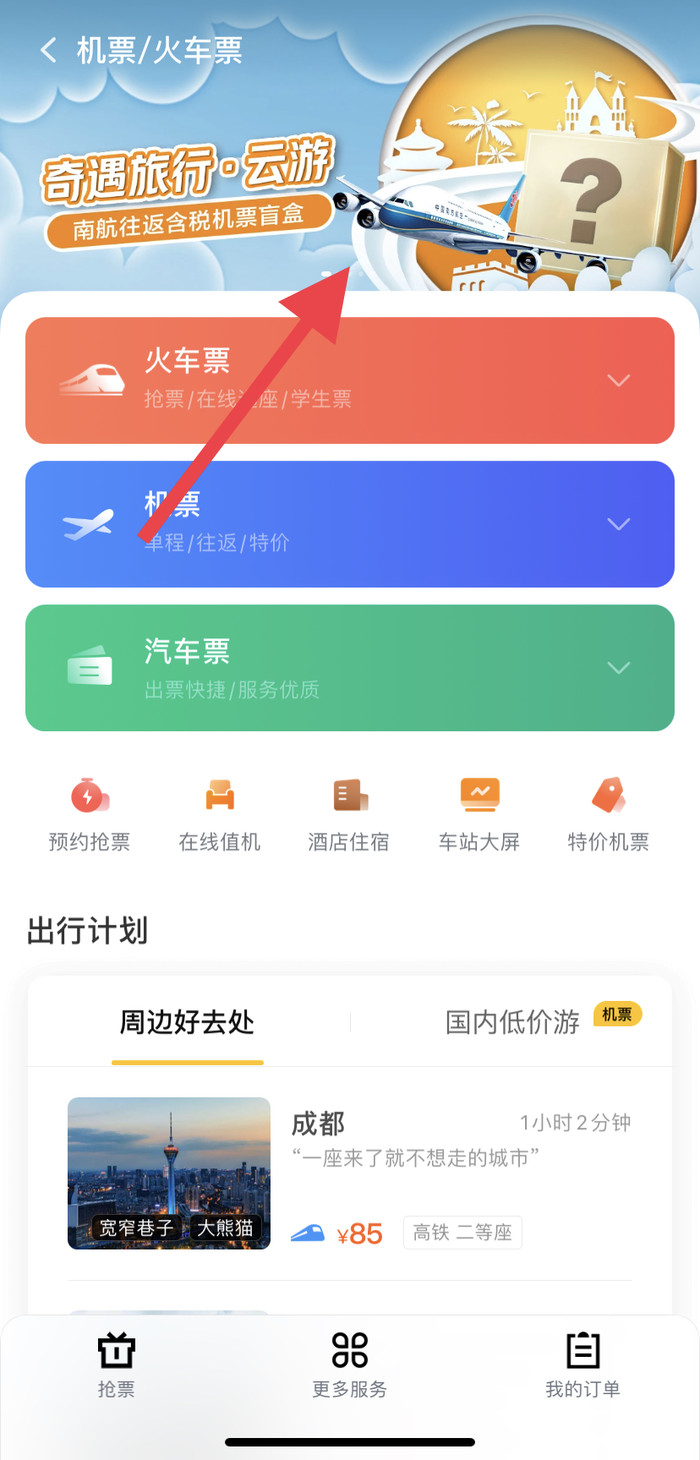This screenshot has width=700, height=1460.
Task: Open 特价机票 discount flights
Action: tap(608, 814)
